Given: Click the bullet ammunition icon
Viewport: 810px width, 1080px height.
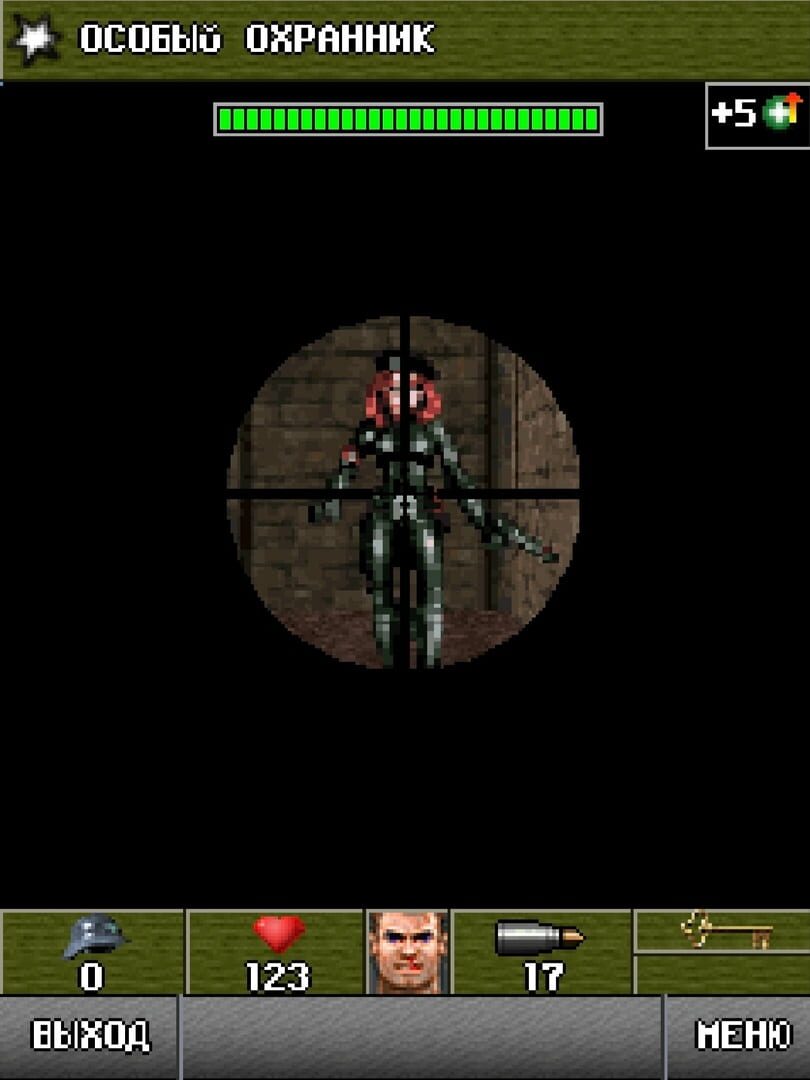Looking at the screenshot, I should pyautogui.click(x=540, y=938).
